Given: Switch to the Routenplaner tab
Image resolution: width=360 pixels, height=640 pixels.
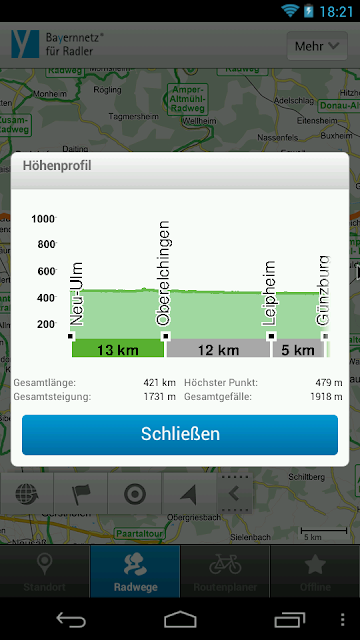Looking at the screenshot, I should pyautogui.click(x=225, y=571).
